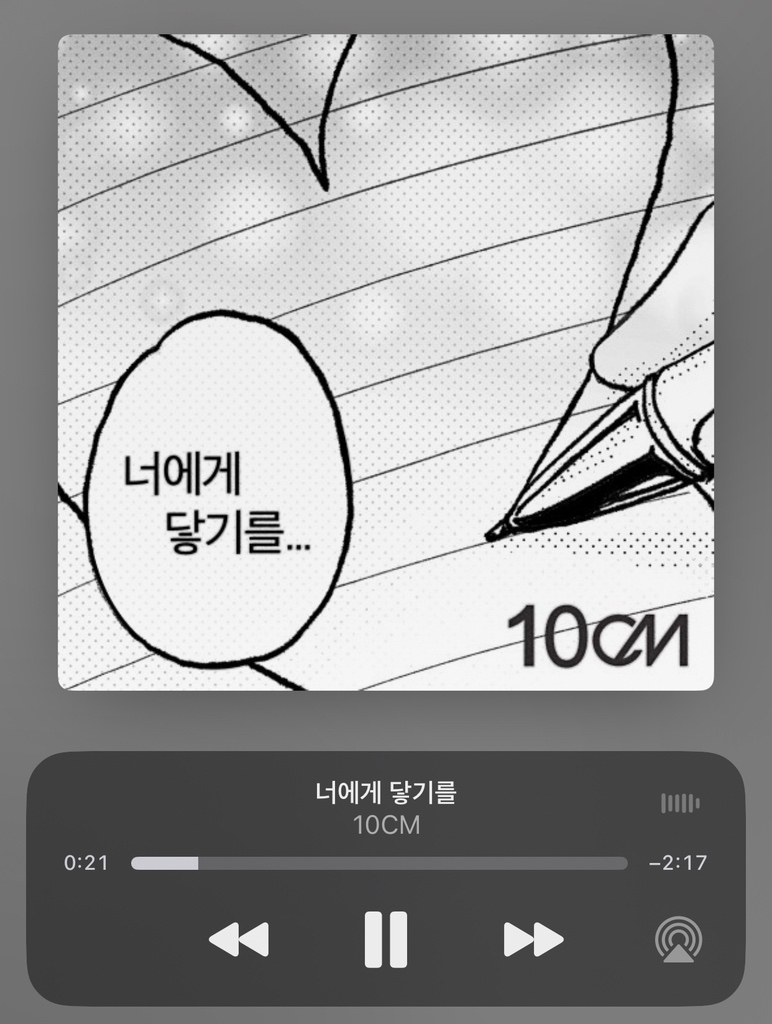
Task: Skip to the next track
Action: [533, 940]
